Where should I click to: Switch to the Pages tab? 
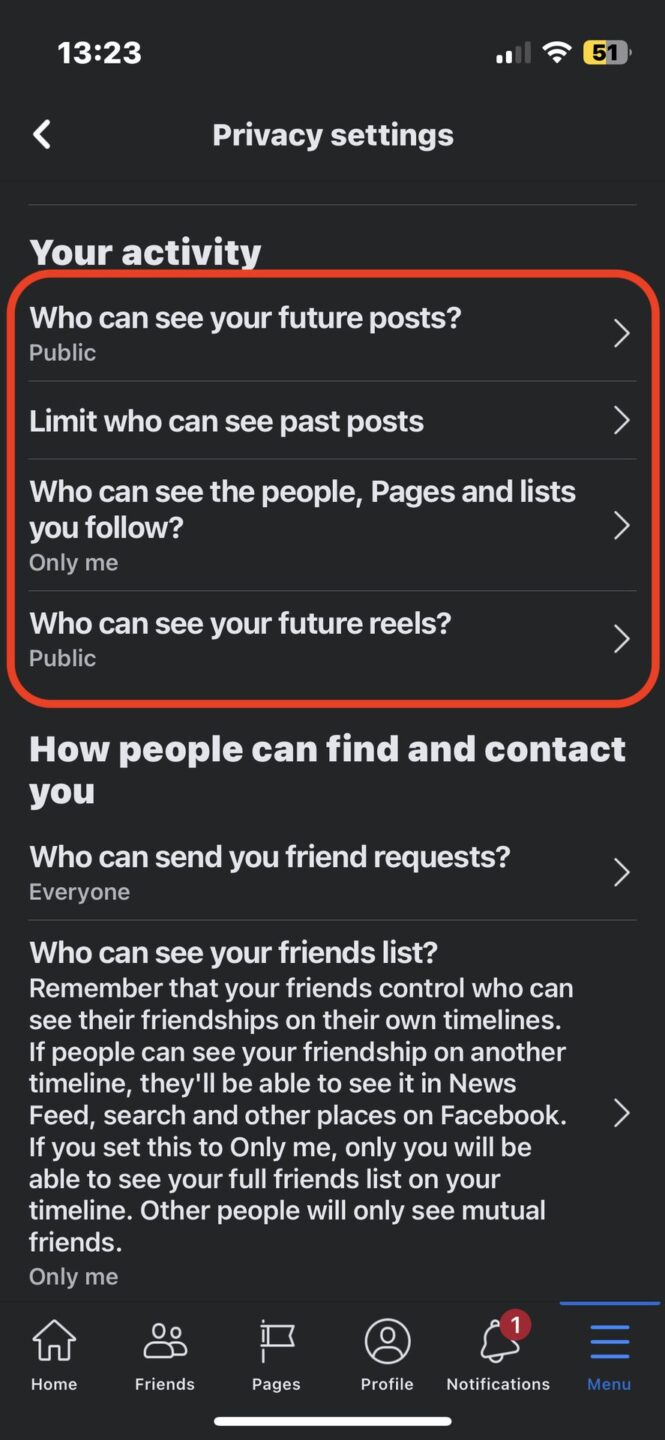pyautogui.click(x=276, y=1355)
